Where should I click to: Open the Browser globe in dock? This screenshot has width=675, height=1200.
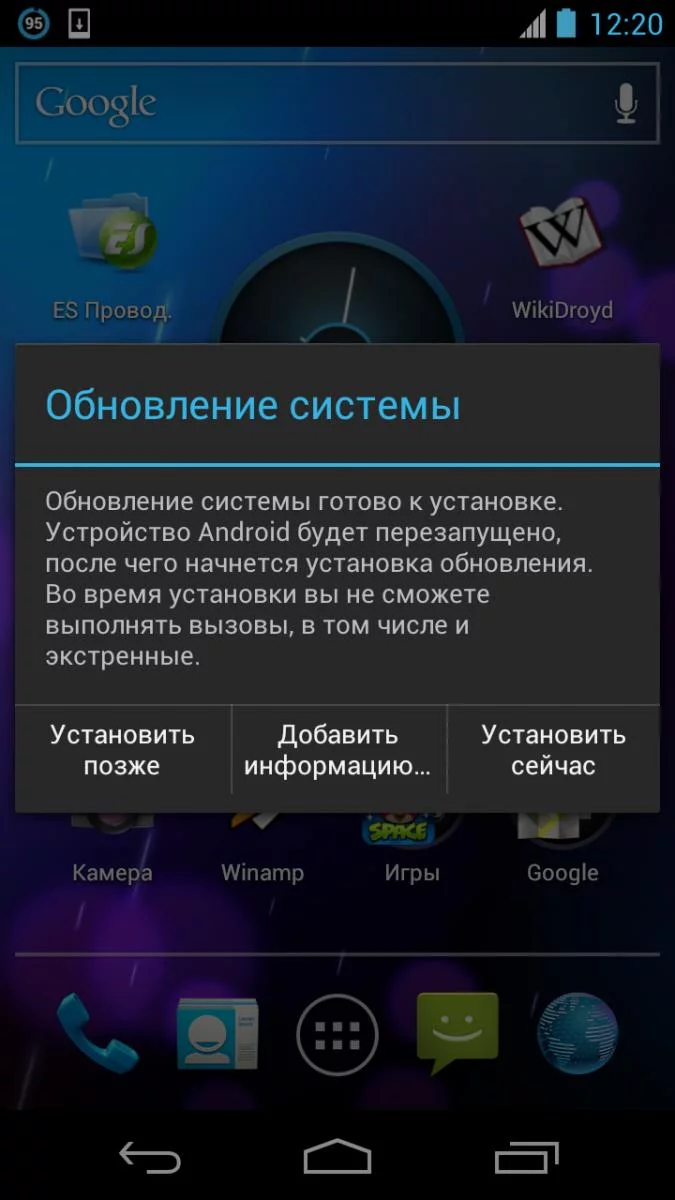[577, 1033]
